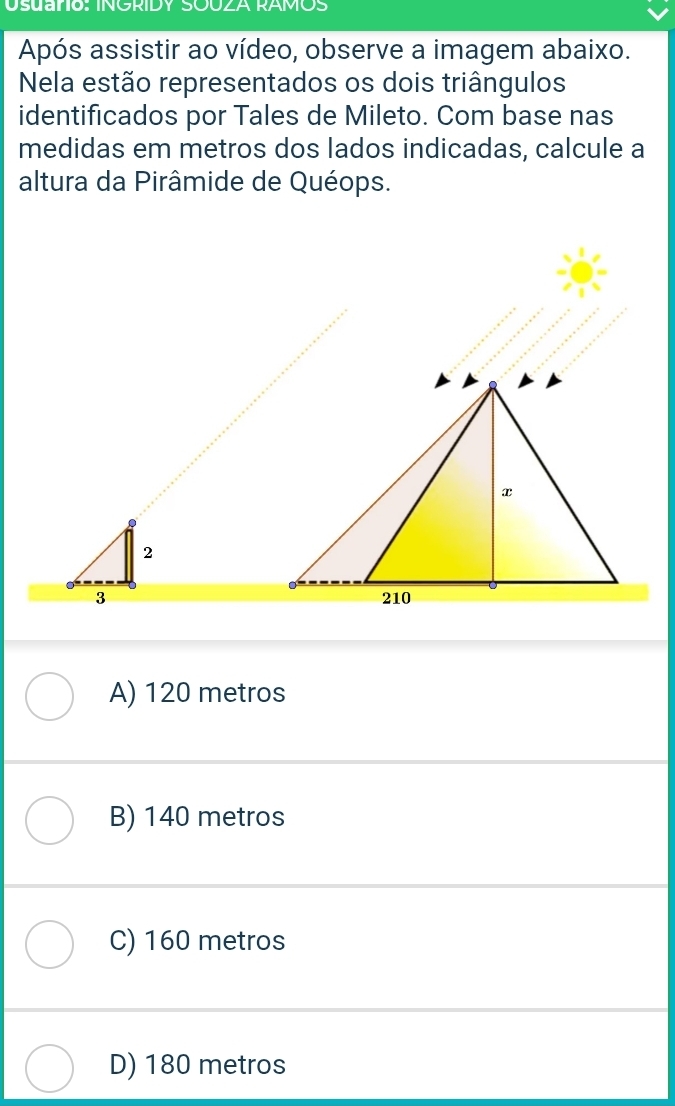Mark option D) 180 metros
Viewport: 675px width, 1106px height.
tap(49, 1069)
